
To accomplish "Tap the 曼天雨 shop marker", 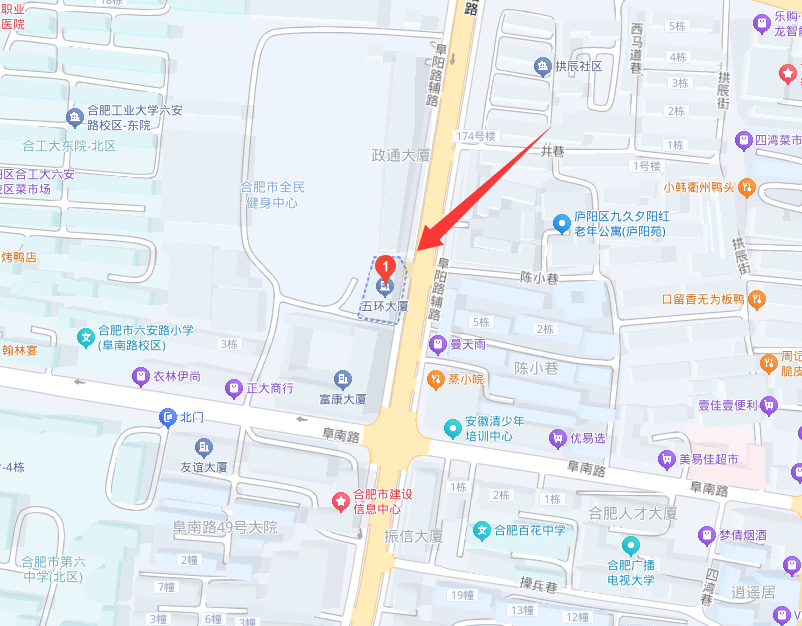I will coord(436,345).
